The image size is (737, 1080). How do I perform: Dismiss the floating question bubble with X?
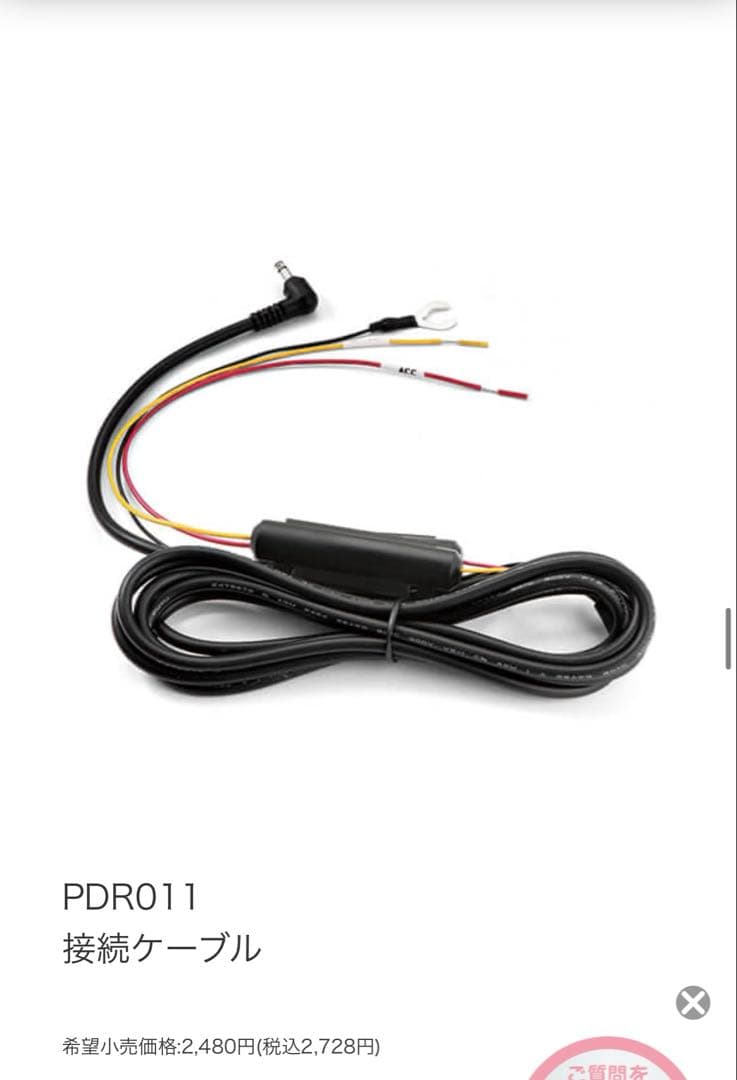692,1002
